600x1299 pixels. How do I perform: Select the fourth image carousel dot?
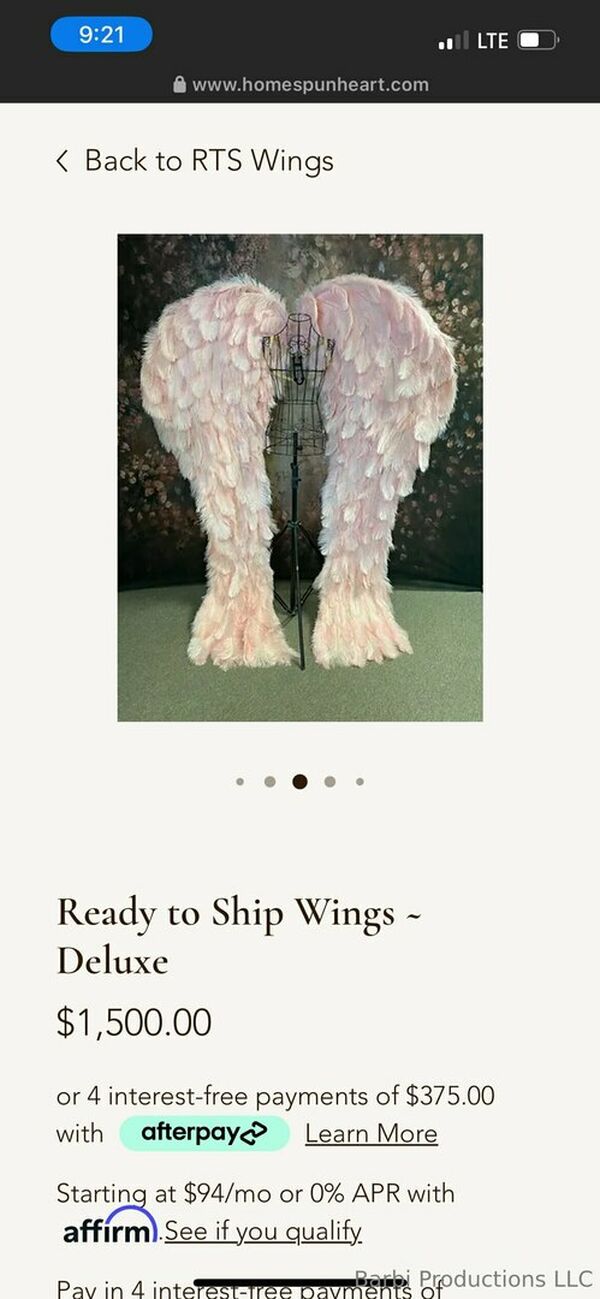pyautogui.click(x=330, y=782)
